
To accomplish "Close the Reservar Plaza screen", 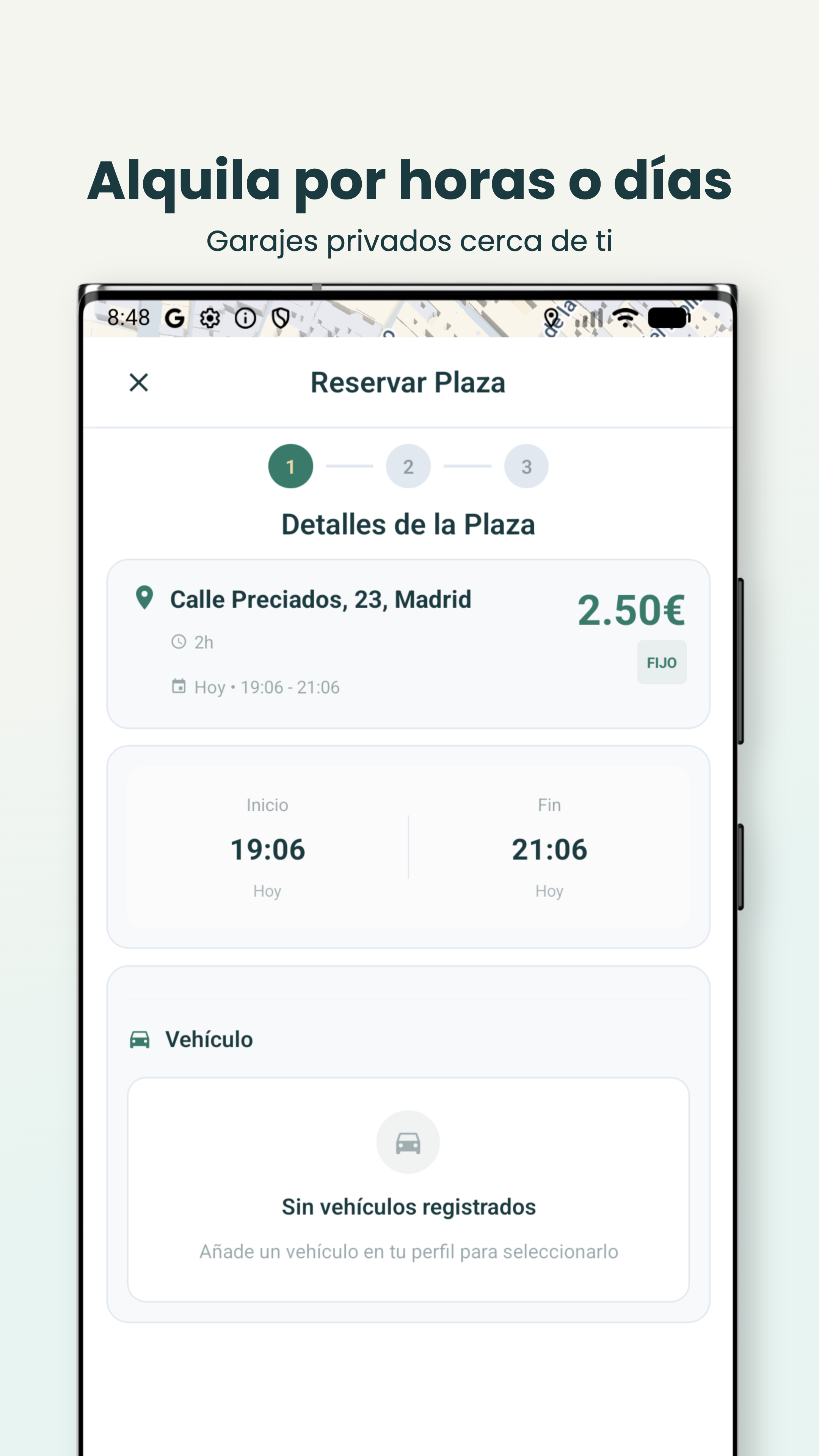I will point(139,383).
